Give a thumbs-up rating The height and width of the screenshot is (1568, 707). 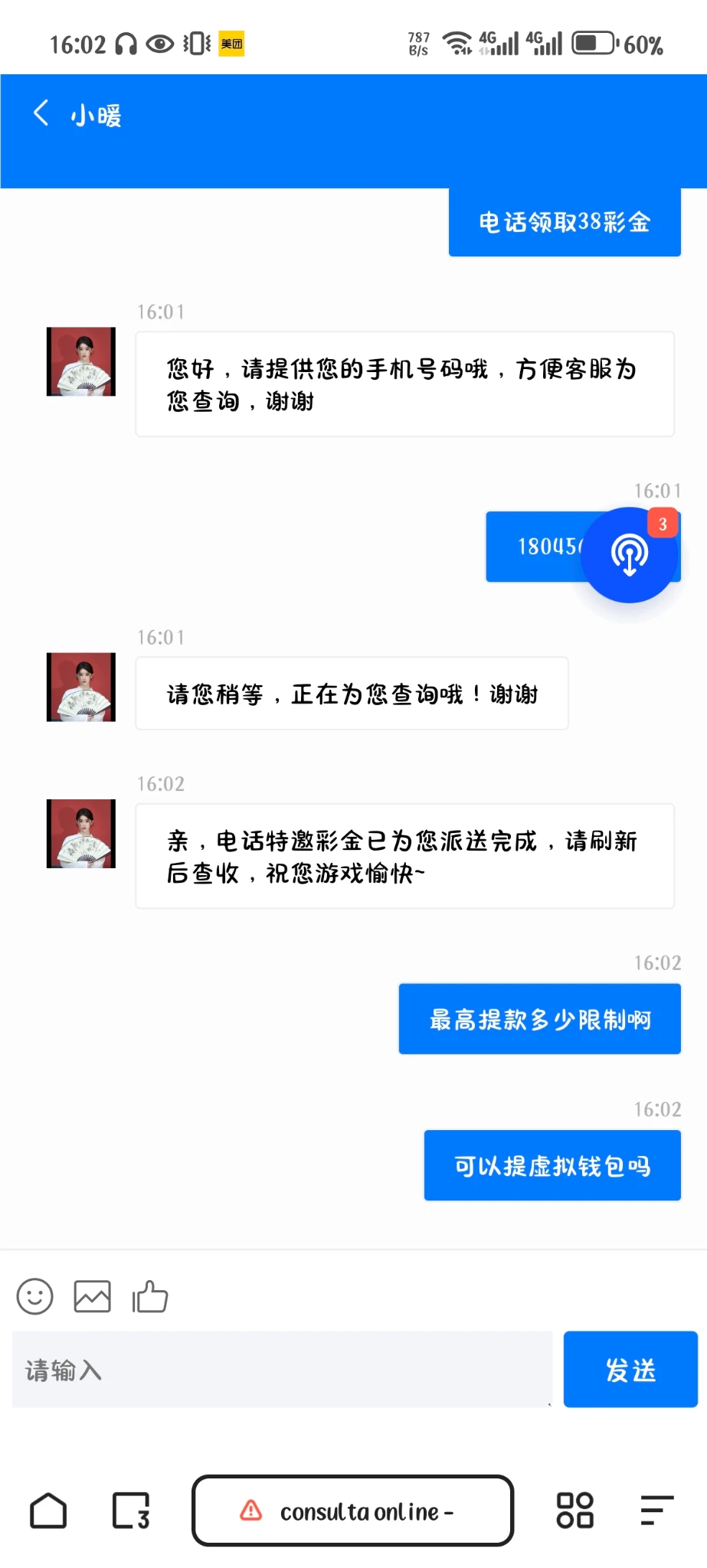150,1296
